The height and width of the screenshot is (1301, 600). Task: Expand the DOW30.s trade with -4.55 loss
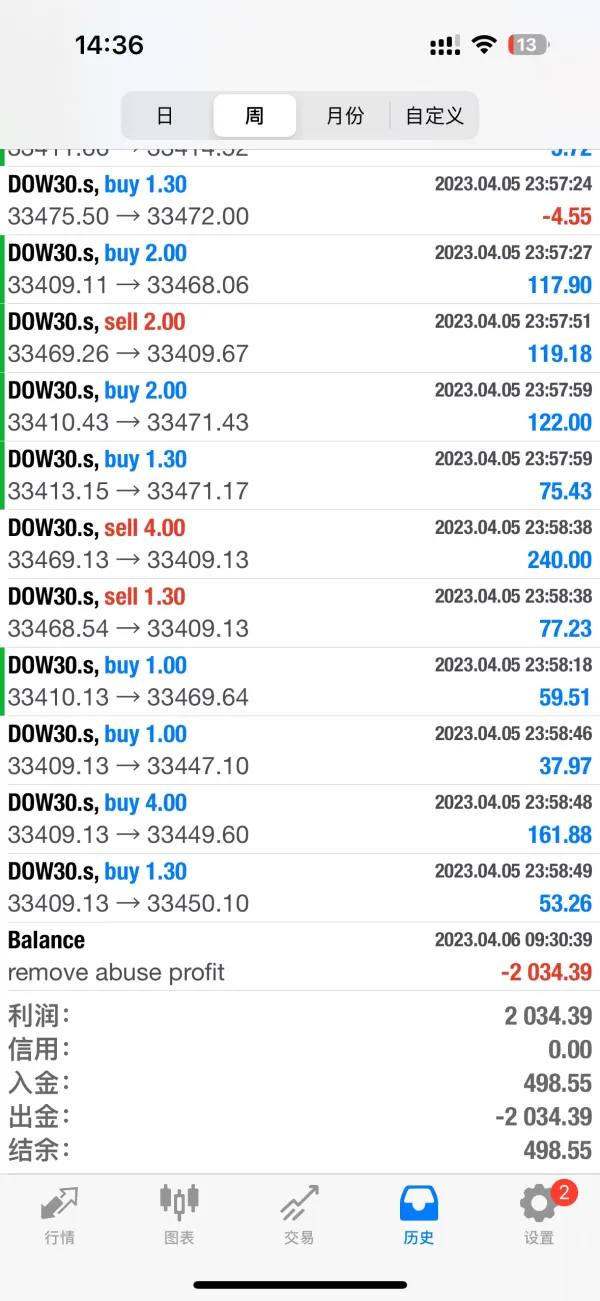(300, 200)
